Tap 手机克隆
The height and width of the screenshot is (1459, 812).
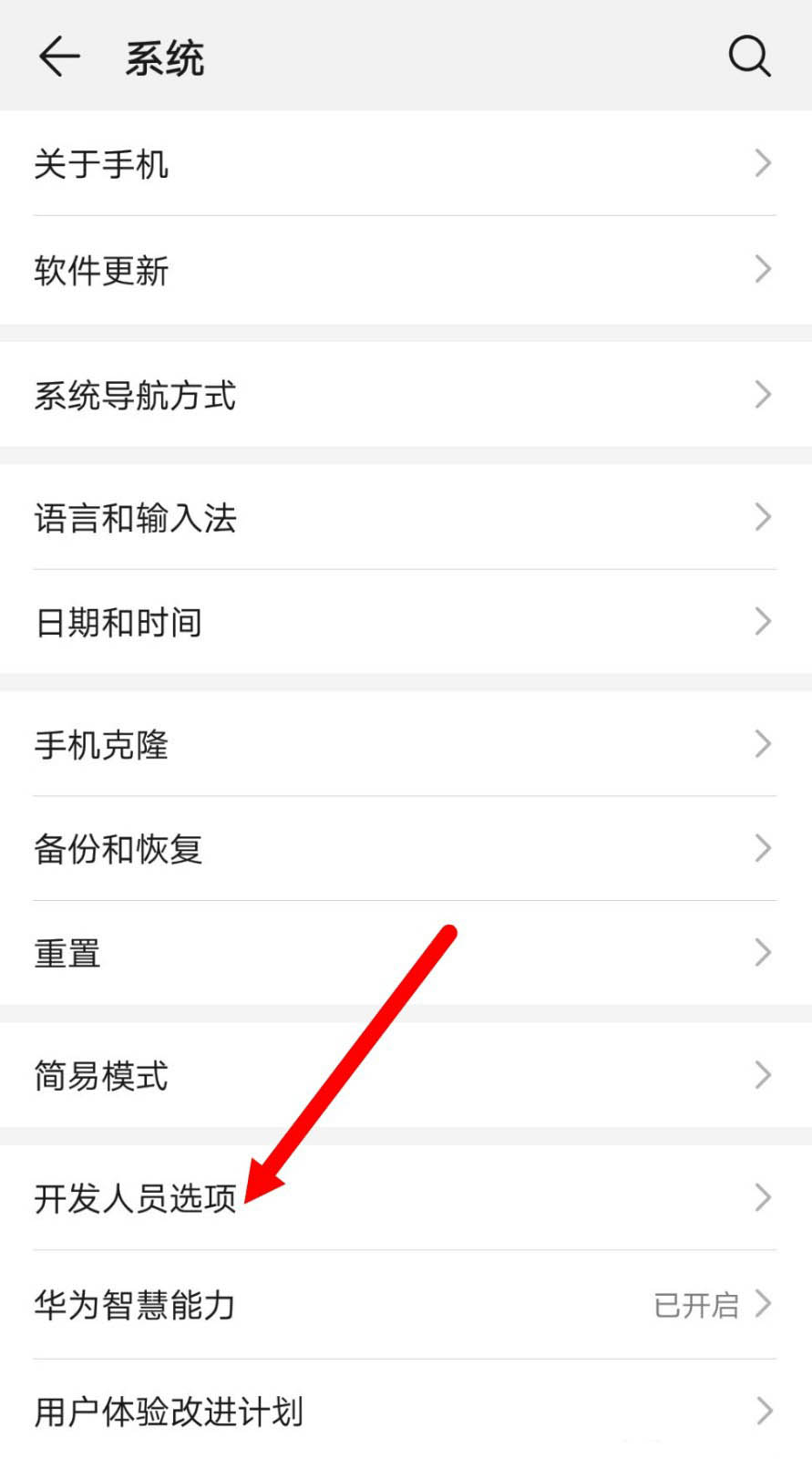coord(406,744)
